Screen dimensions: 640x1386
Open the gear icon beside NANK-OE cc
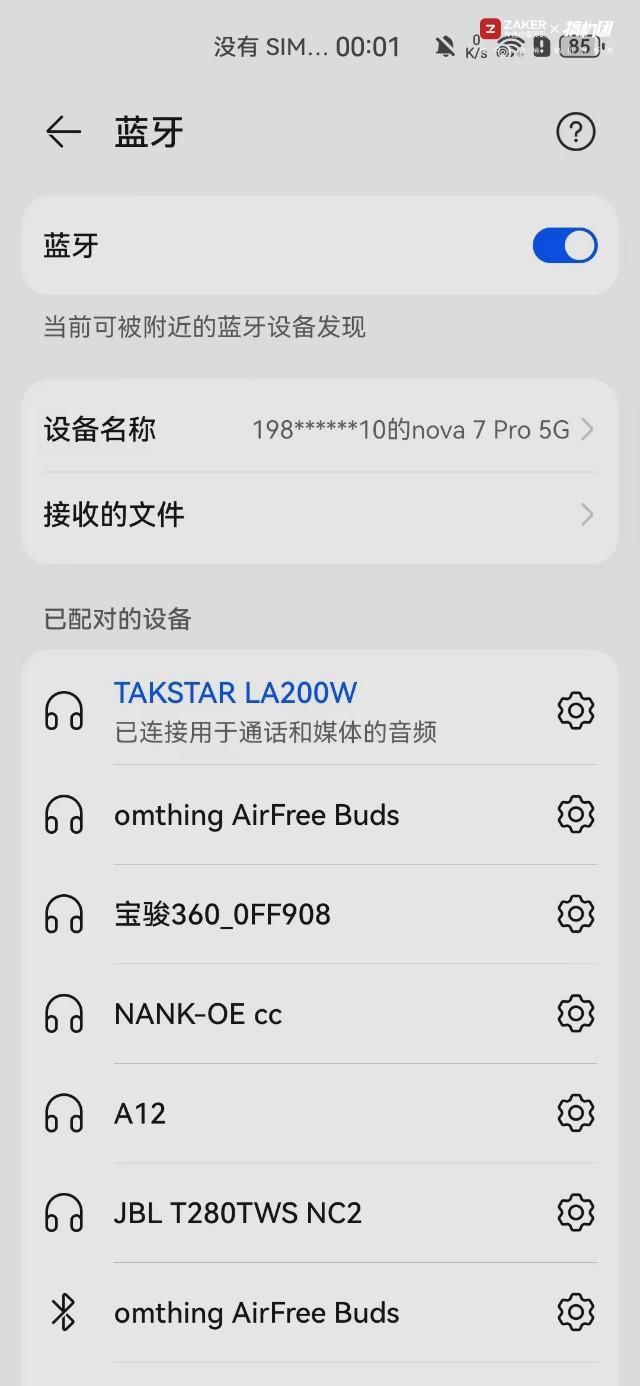pyautogui.click(x=575, y=1014)
